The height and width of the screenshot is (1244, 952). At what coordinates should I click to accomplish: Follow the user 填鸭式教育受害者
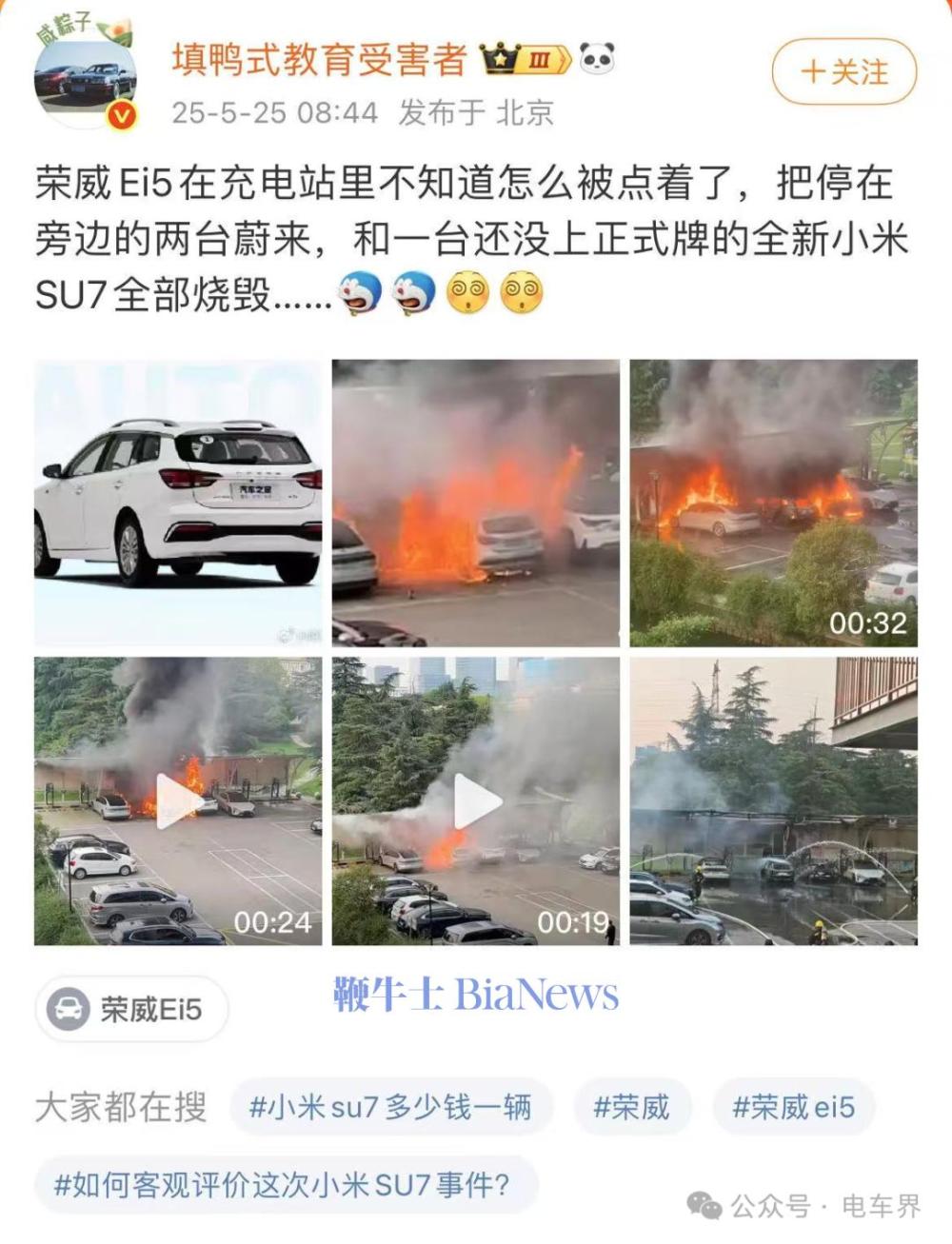[x=843, y=71]
